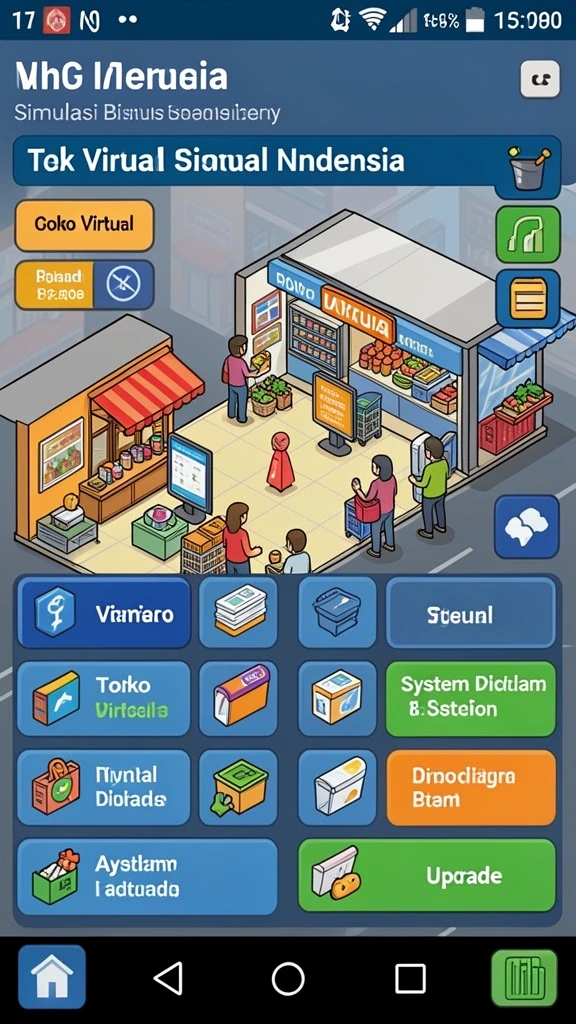Tap the bucket icon in the title banner
Screen dimensions: 576x1024
(x=528, y=166)
